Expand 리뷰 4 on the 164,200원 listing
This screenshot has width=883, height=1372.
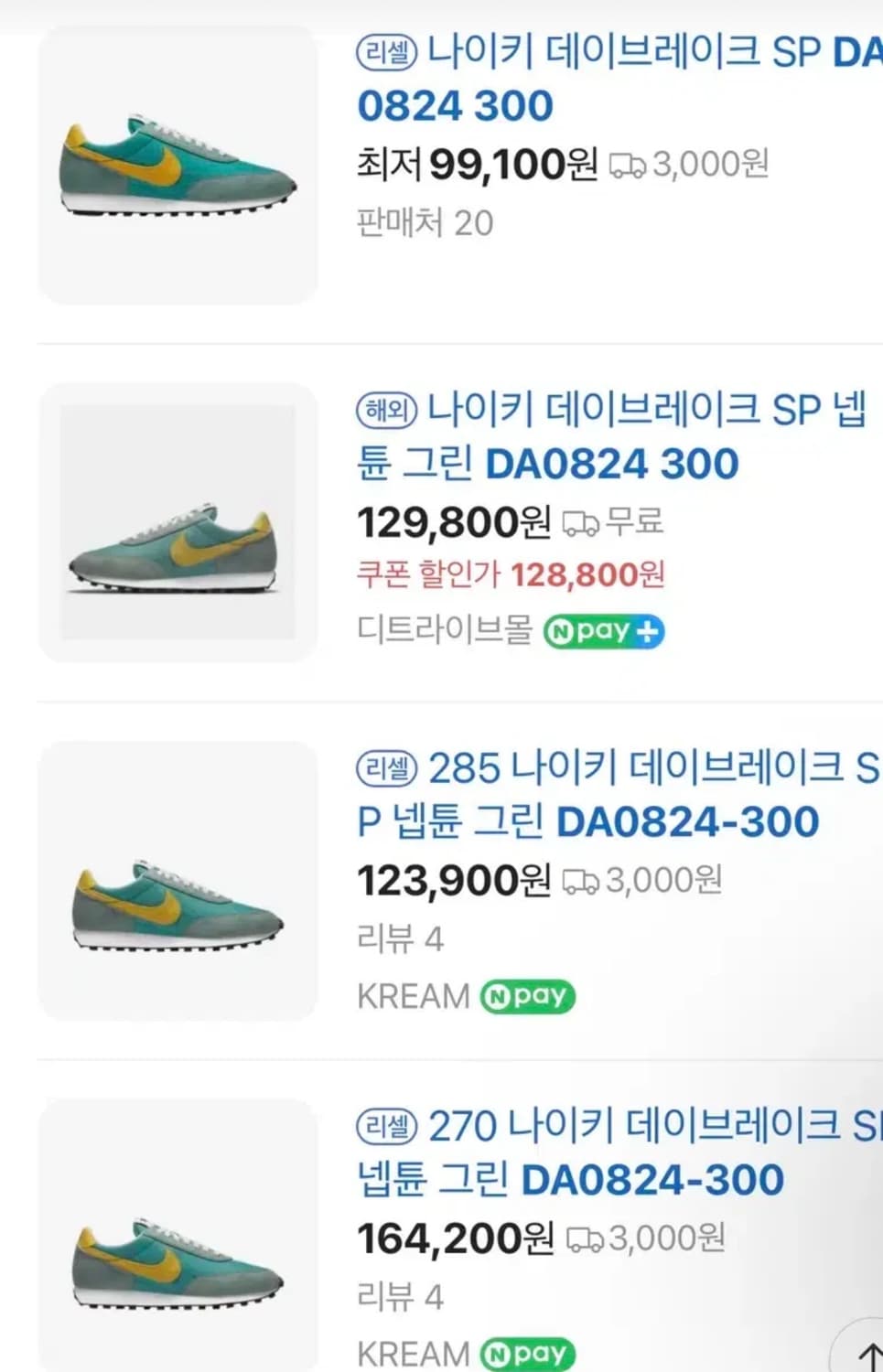pos(400,1296)
